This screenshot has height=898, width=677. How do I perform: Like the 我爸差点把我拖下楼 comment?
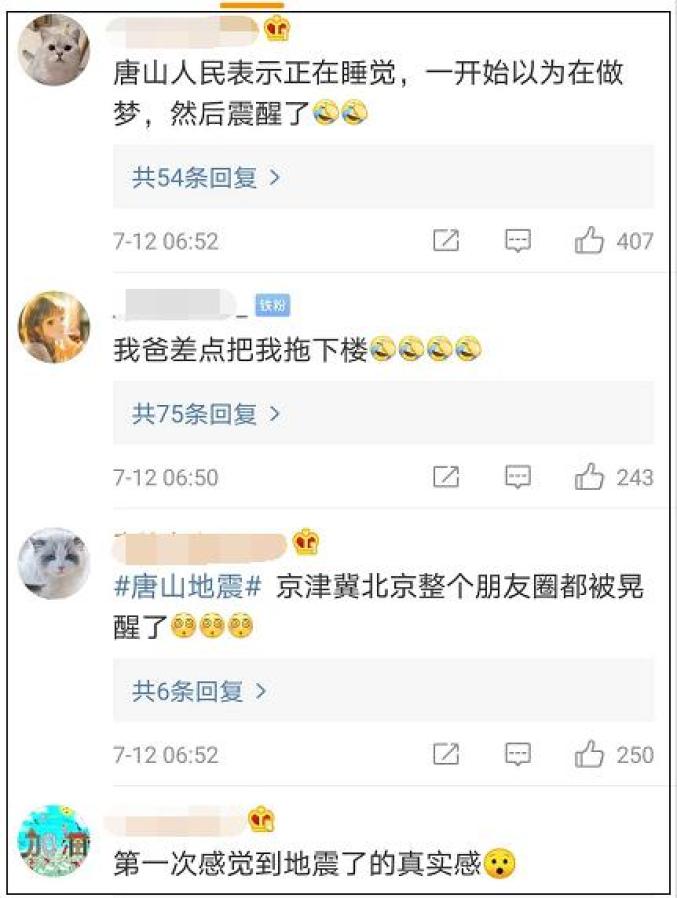click(590, 477)
